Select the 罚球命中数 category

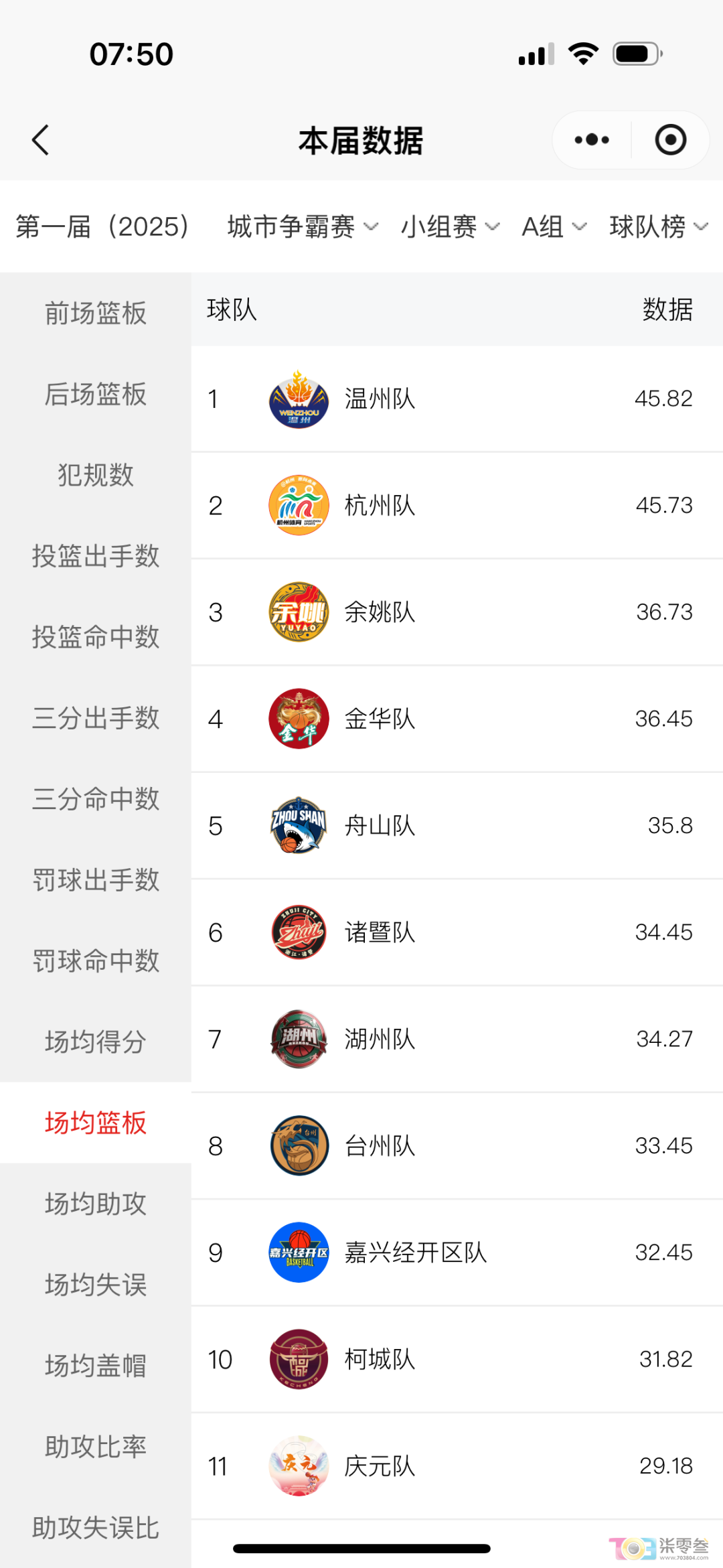pos(96,960)
